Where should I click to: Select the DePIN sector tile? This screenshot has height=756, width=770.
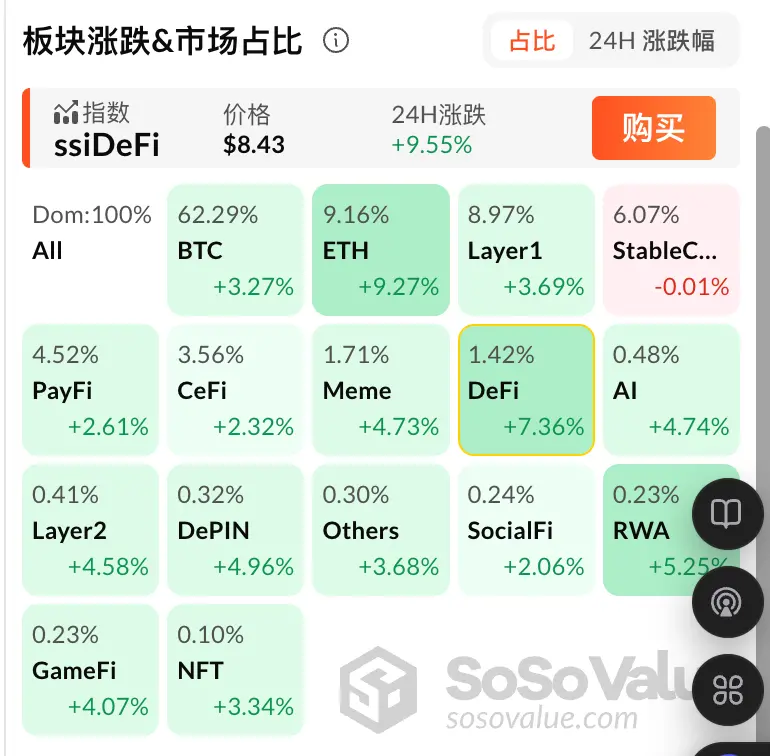coord(235,530)
